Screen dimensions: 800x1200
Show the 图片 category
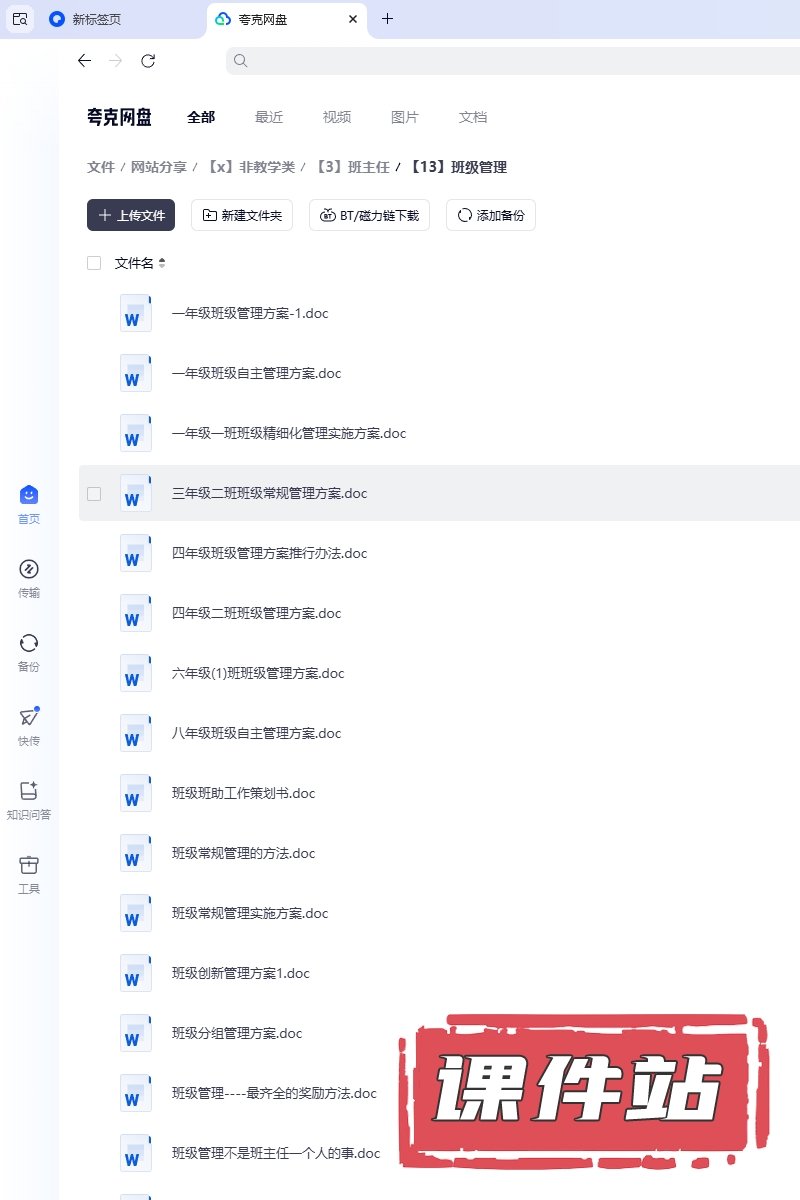(404, 117)
